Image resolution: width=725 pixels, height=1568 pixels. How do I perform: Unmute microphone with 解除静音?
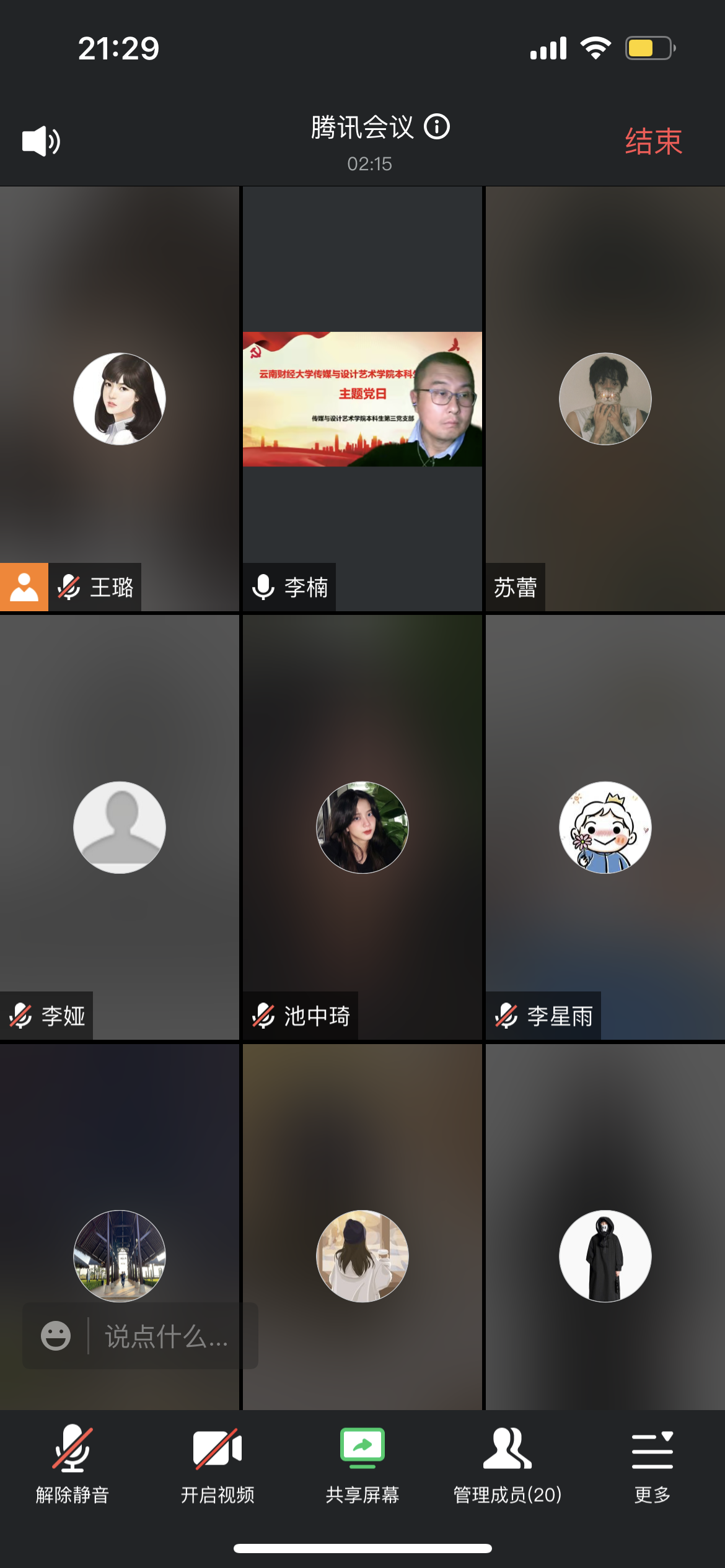[72, 1465]
